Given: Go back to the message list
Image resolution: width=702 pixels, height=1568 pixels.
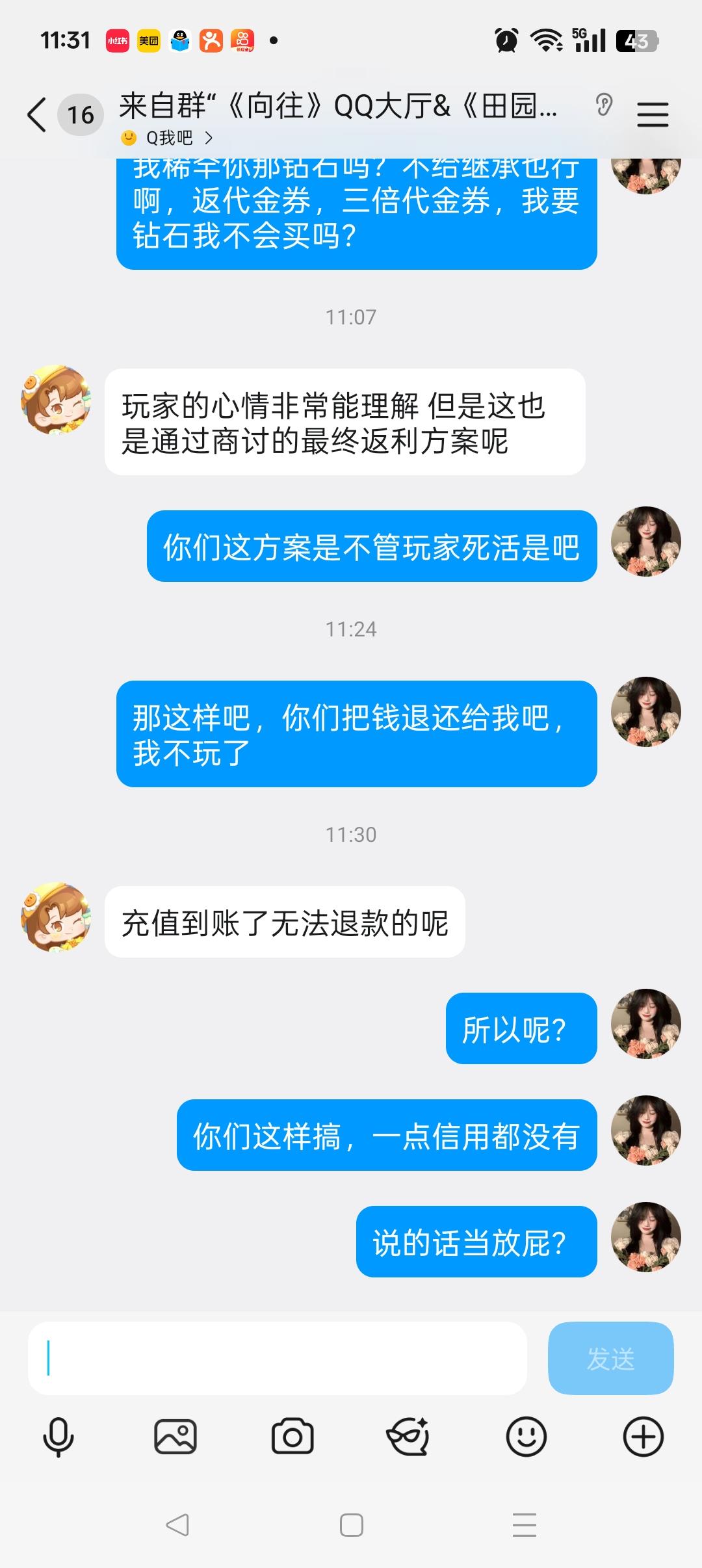Looking at the screenshot, I should [37, 115].
